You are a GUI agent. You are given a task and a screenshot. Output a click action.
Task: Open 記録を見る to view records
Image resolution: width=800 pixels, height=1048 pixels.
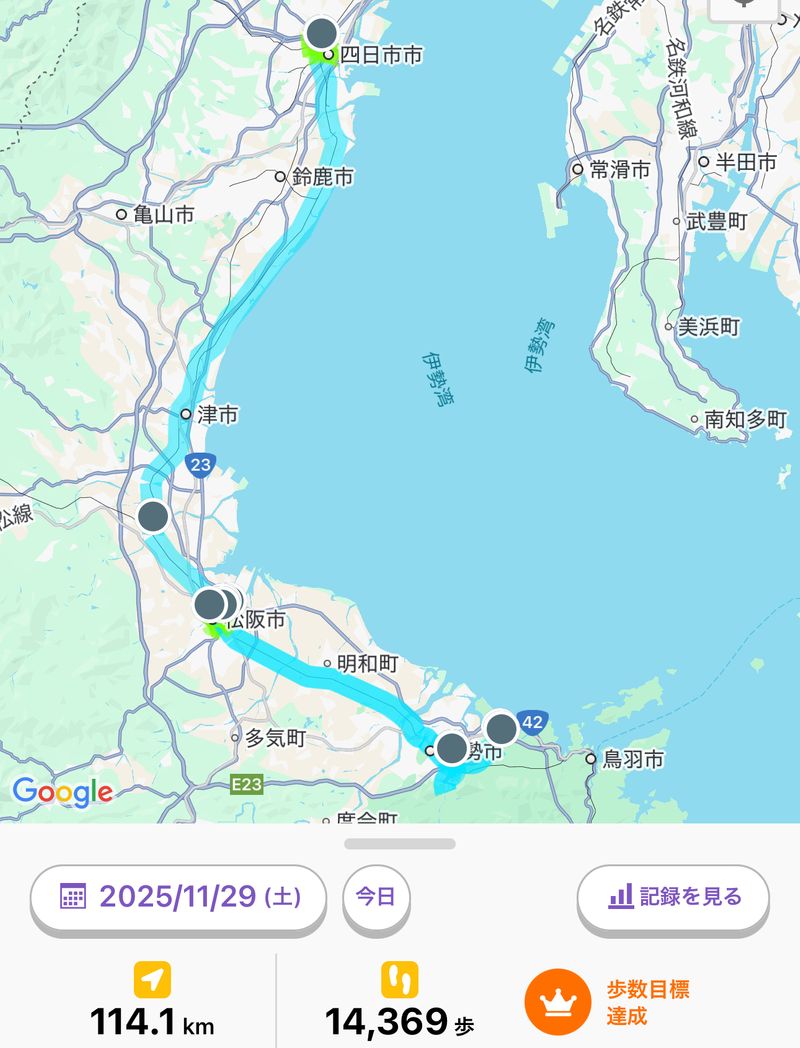tap(673, 896)
